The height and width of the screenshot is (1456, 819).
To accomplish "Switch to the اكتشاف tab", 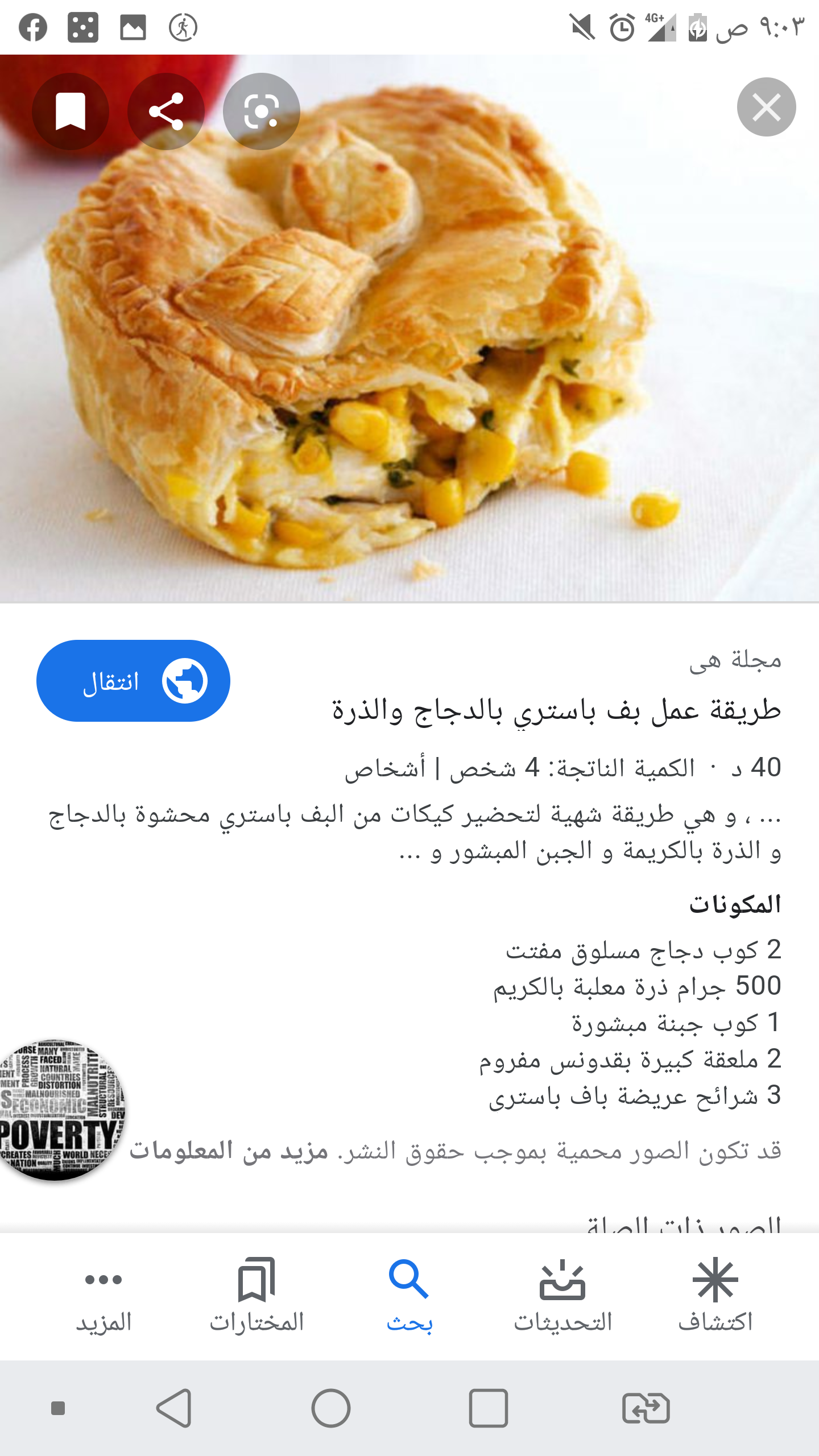I will (x=715, y=1296).
